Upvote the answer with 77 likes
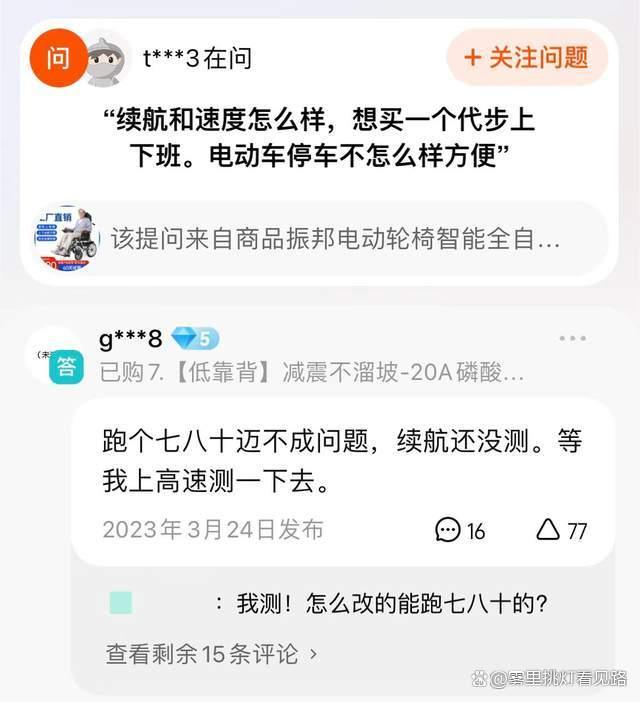The width and height of the screenshot is (640, 702). pyautogui.click(x=560, y=530)
